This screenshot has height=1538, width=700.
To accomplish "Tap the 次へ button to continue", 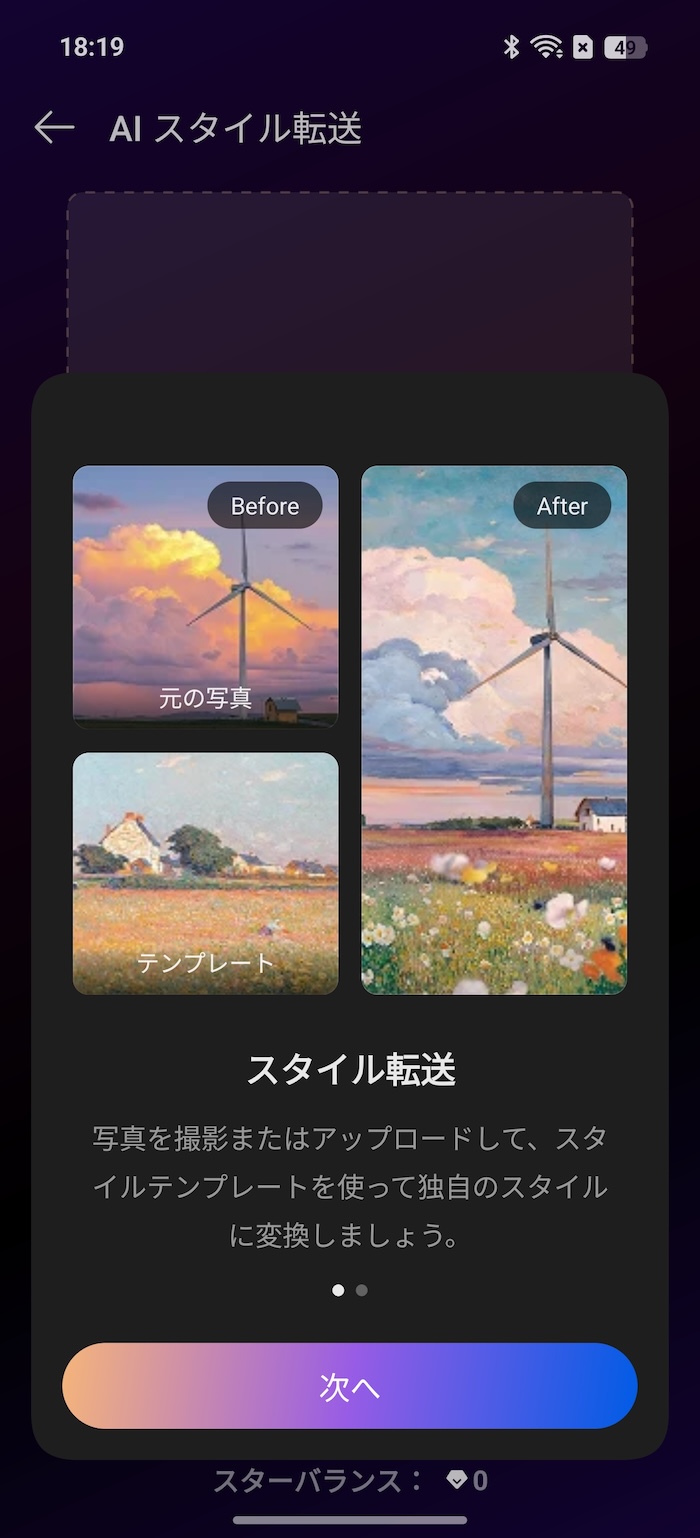I will coord(349,1385).
